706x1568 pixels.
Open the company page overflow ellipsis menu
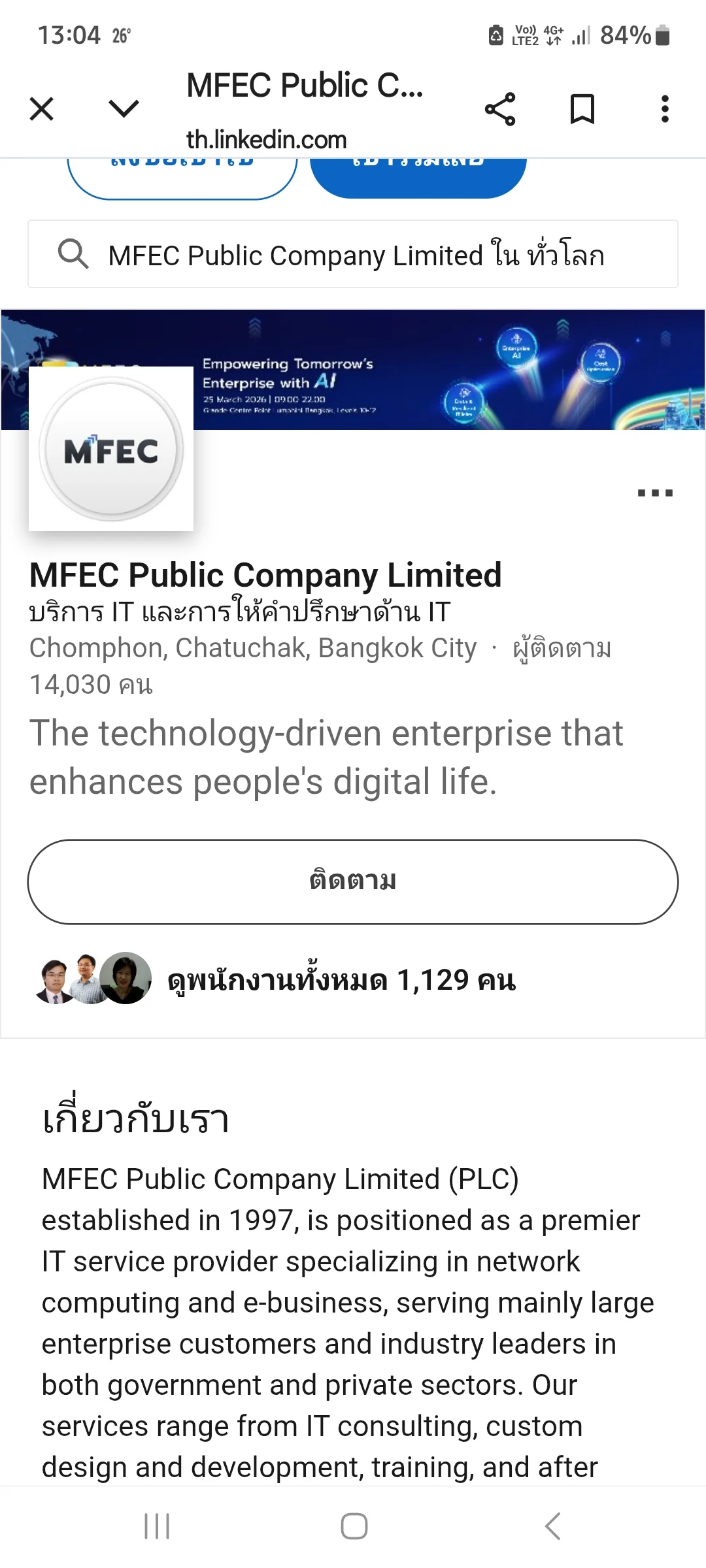[655, 492]
